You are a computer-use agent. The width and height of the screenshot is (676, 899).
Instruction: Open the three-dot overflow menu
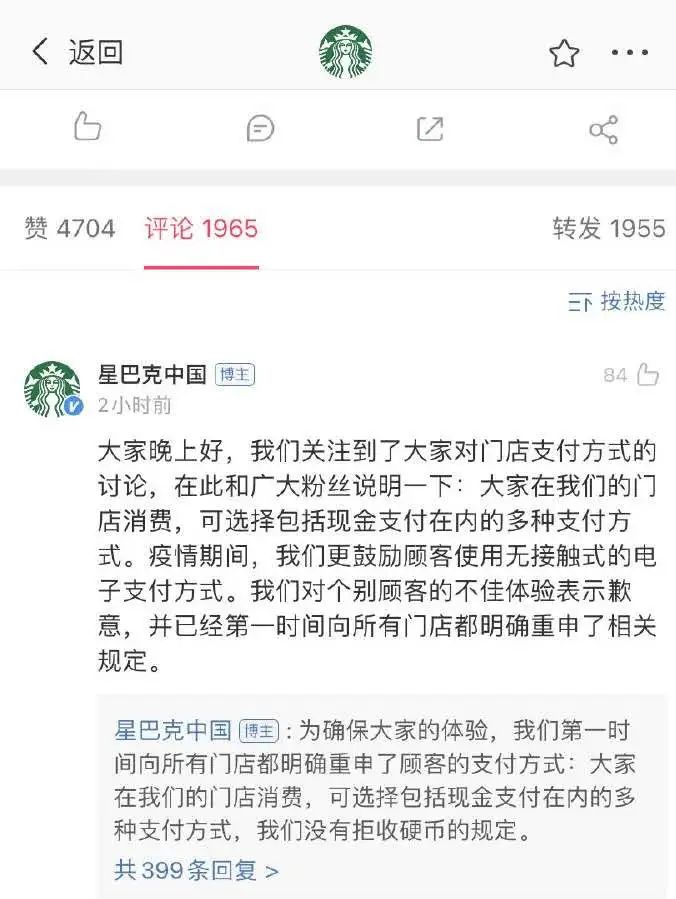tap(630, 53)
